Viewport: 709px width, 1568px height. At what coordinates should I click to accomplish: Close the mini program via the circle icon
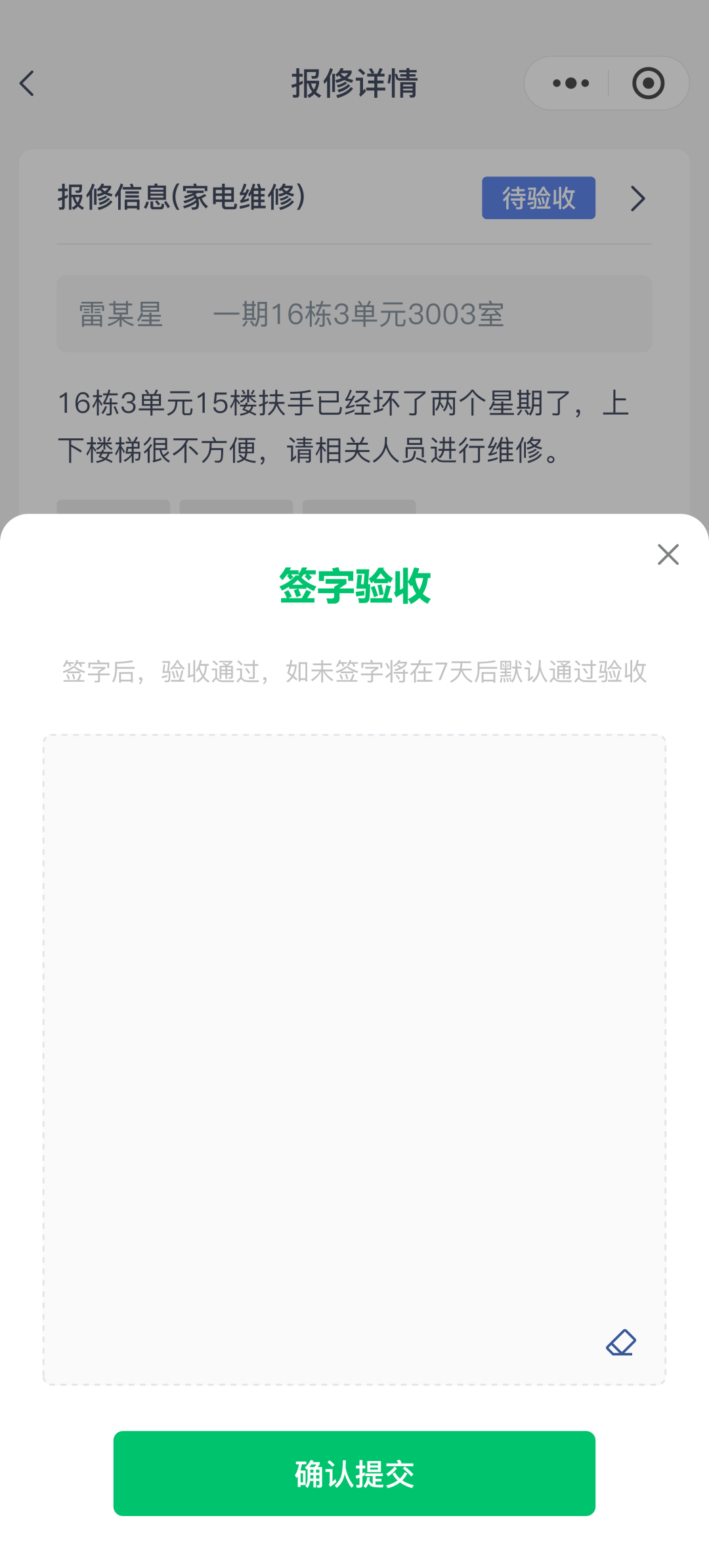point(648,84)
